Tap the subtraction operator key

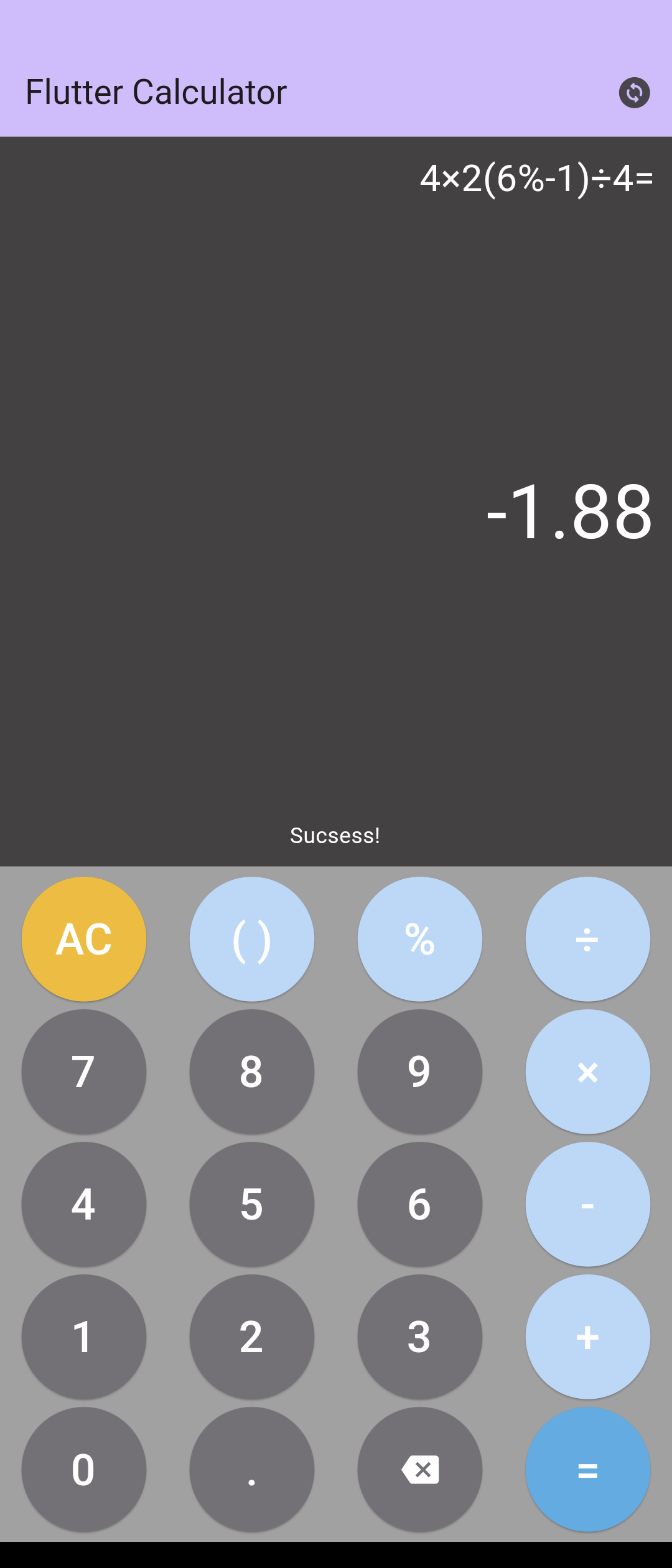[x=587, y=1203]
